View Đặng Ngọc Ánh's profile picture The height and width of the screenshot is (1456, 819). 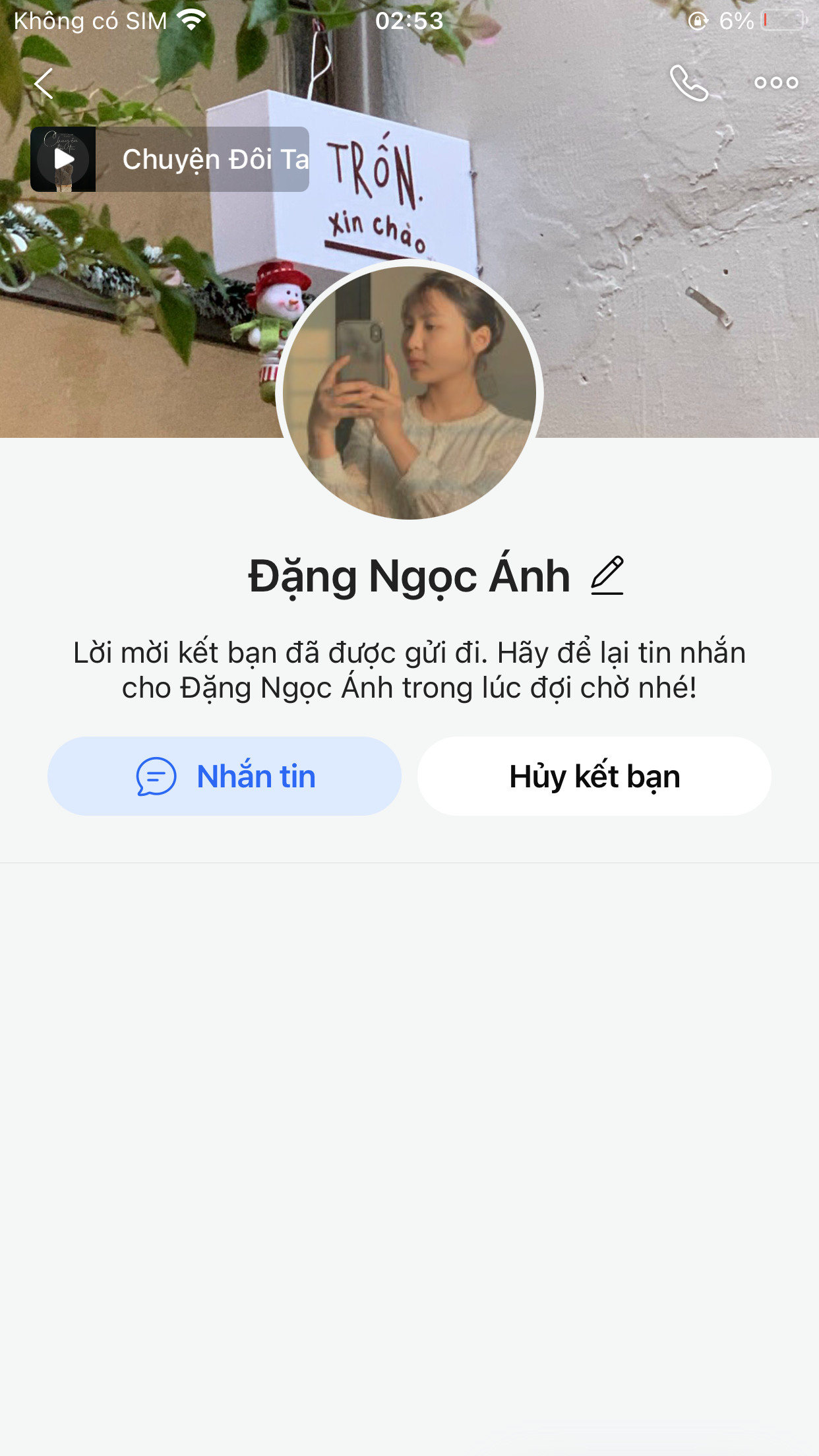(409, 393)
